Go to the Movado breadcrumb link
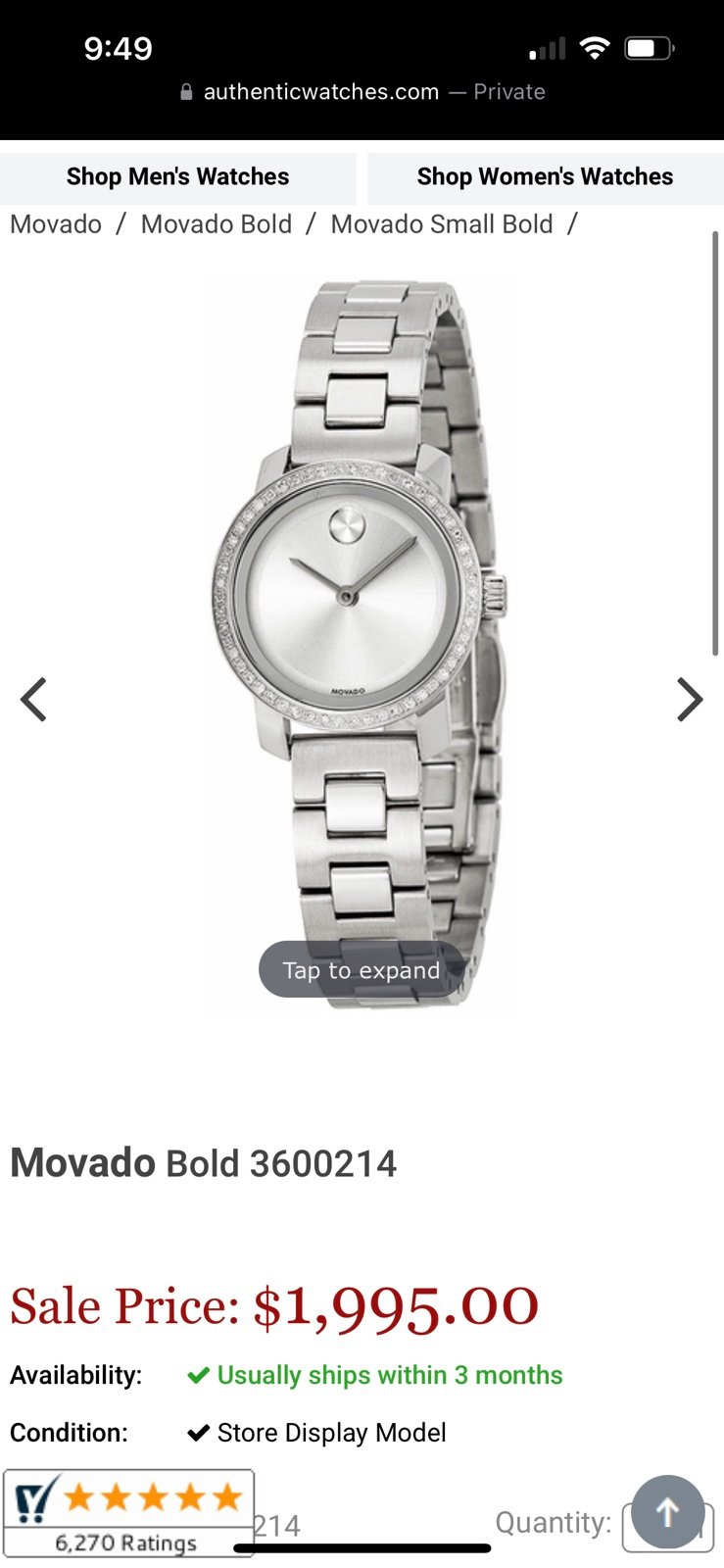The image size is (724, 1568). (56, 224)
